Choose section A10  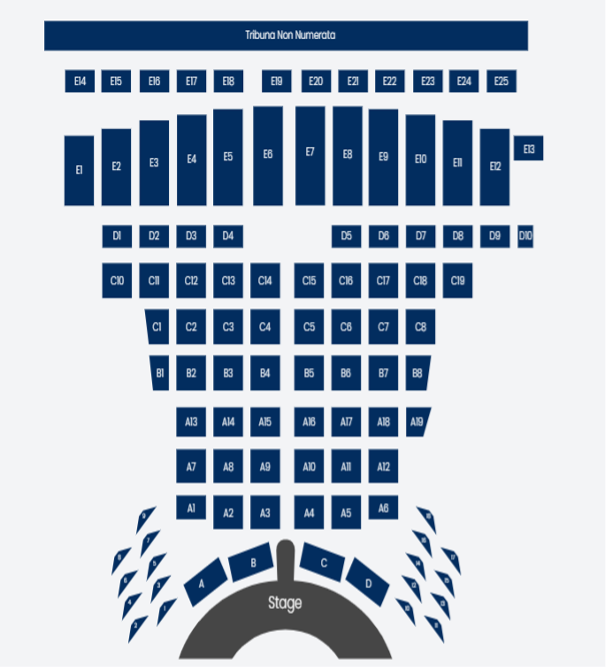[x=309, y=466]
